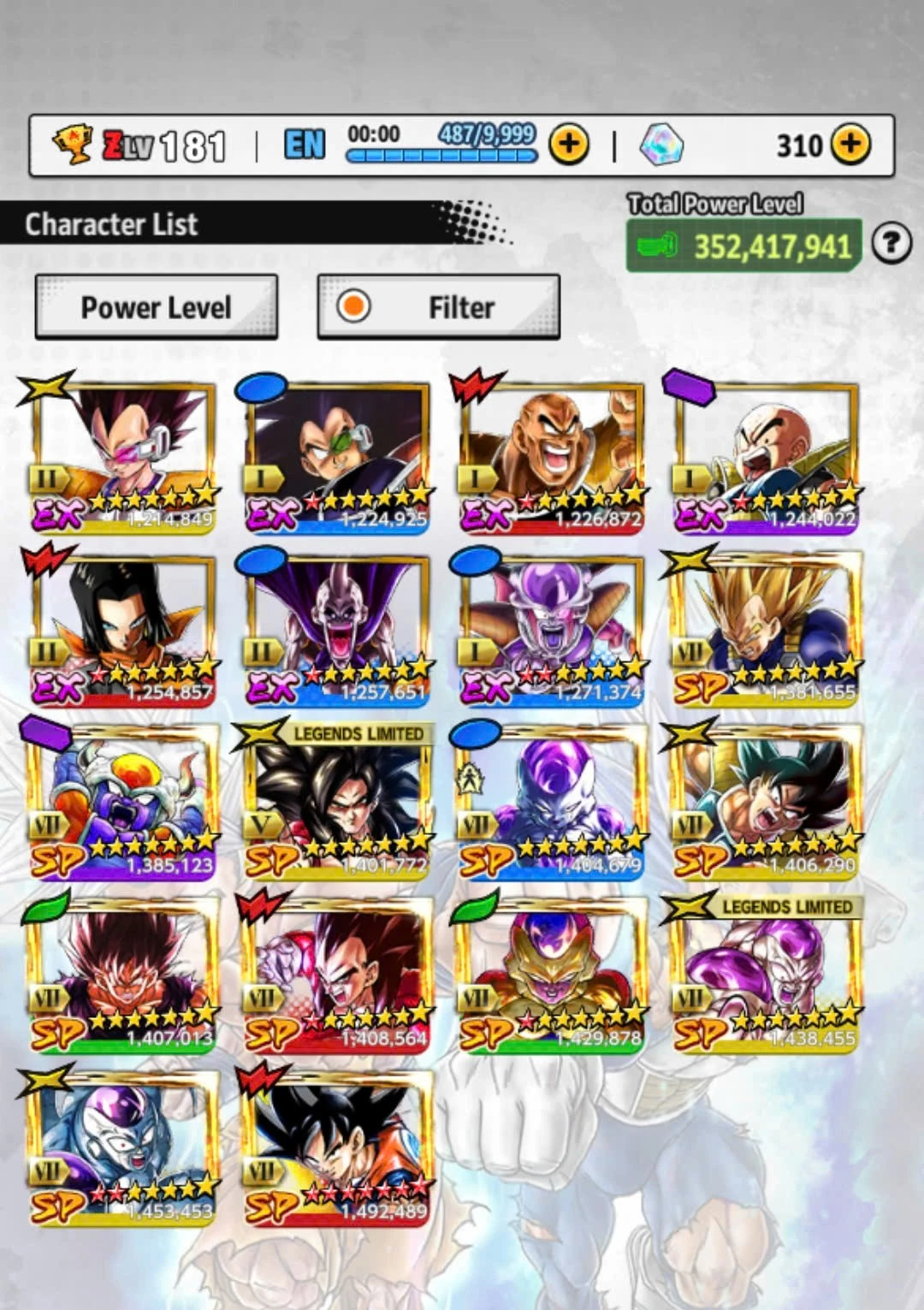Add energy with the plus button

(x=569, y=145)
